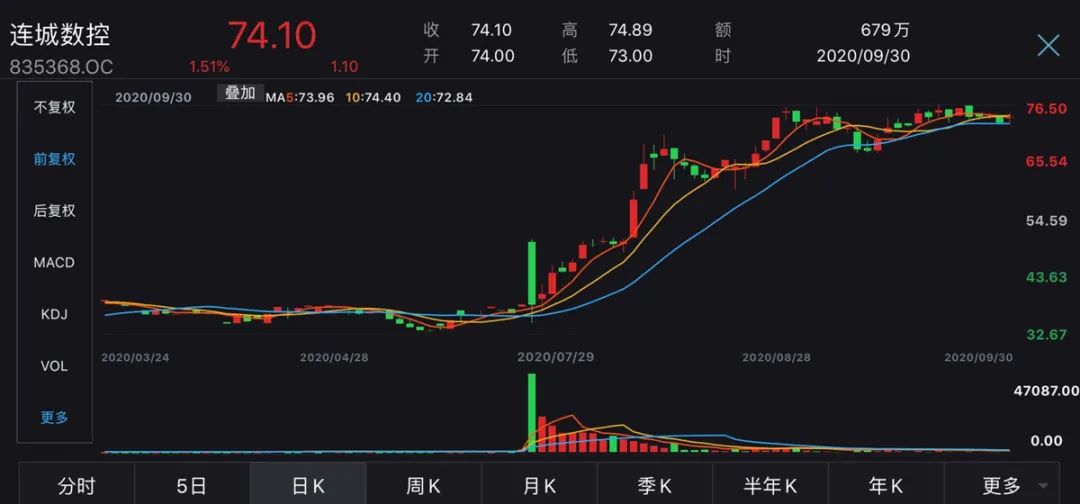Select the 日K chart tab
The image size is (1080, 504).
coord(308,486)
